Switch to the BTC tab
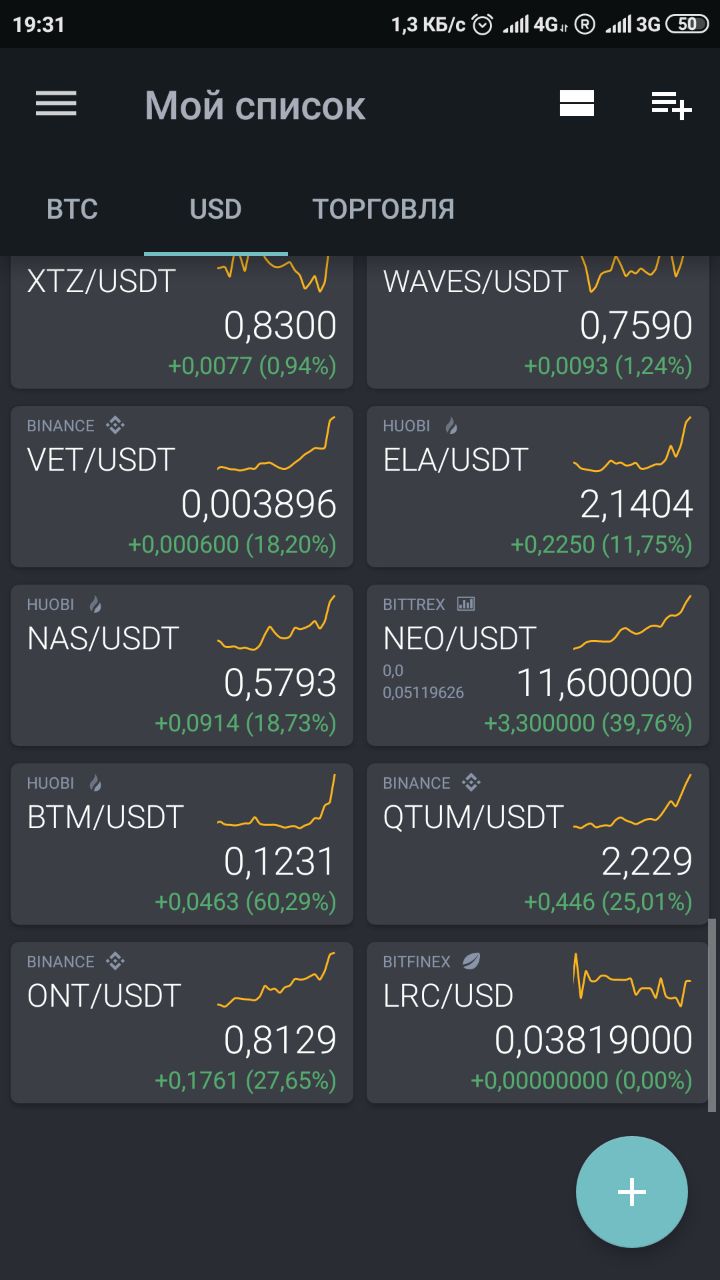Image resolution: width=720 pixels, height=1280 pixels. point(72,209)
